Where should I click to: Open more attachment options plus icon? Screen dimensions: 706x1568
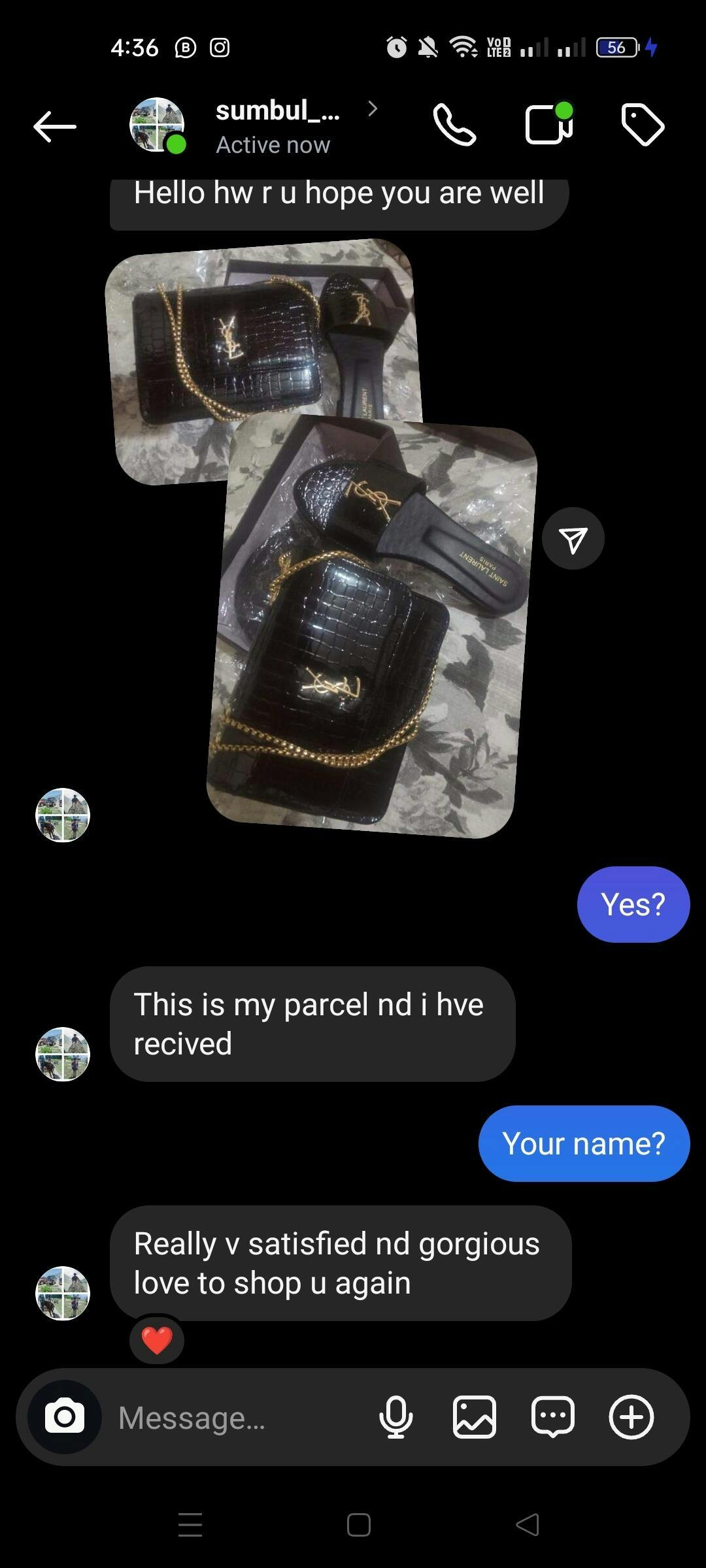pyautogui.click(x=631, y=1417)
